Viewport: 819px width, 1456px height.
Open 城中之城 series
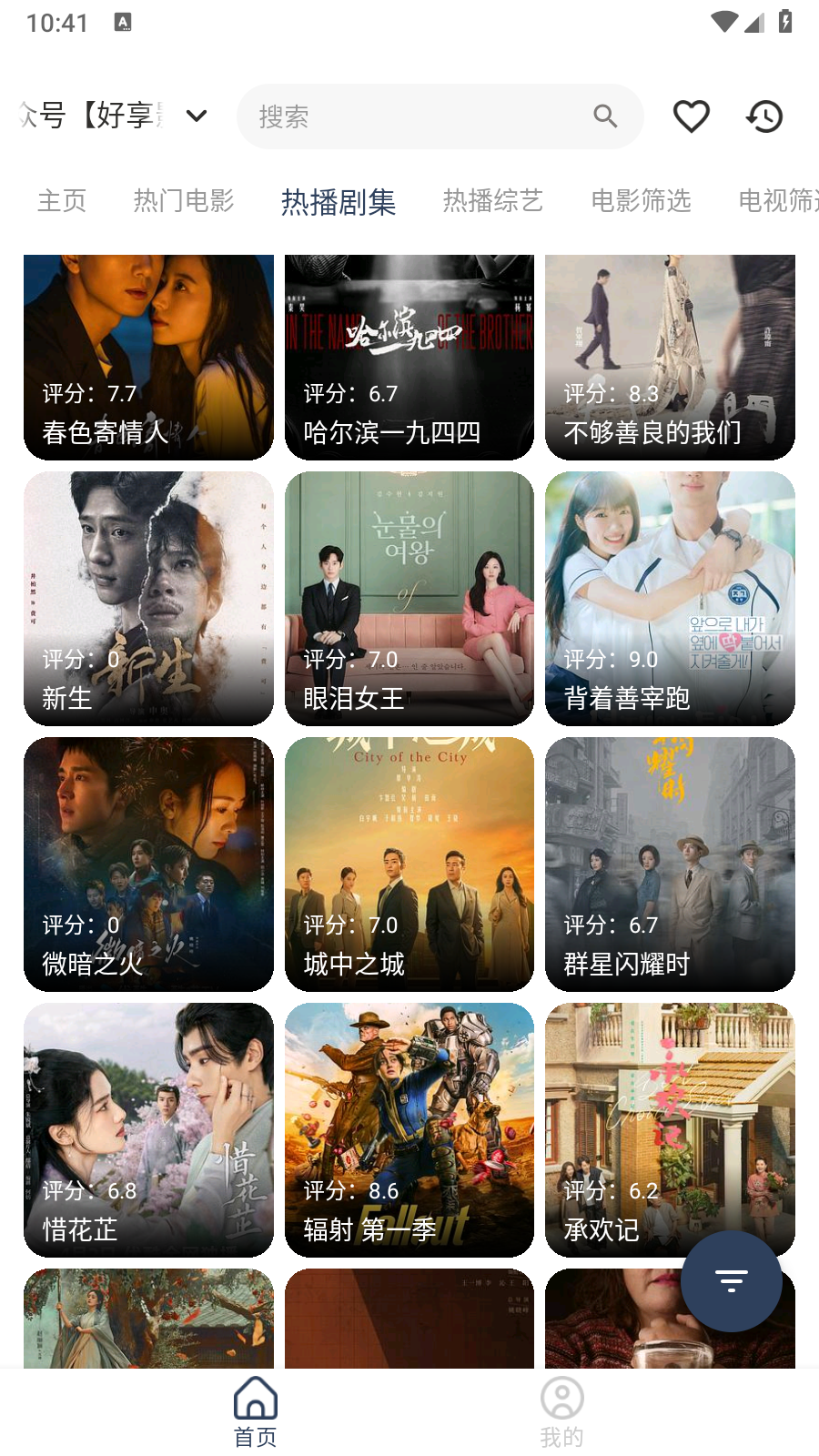click(x=409, y=864)
